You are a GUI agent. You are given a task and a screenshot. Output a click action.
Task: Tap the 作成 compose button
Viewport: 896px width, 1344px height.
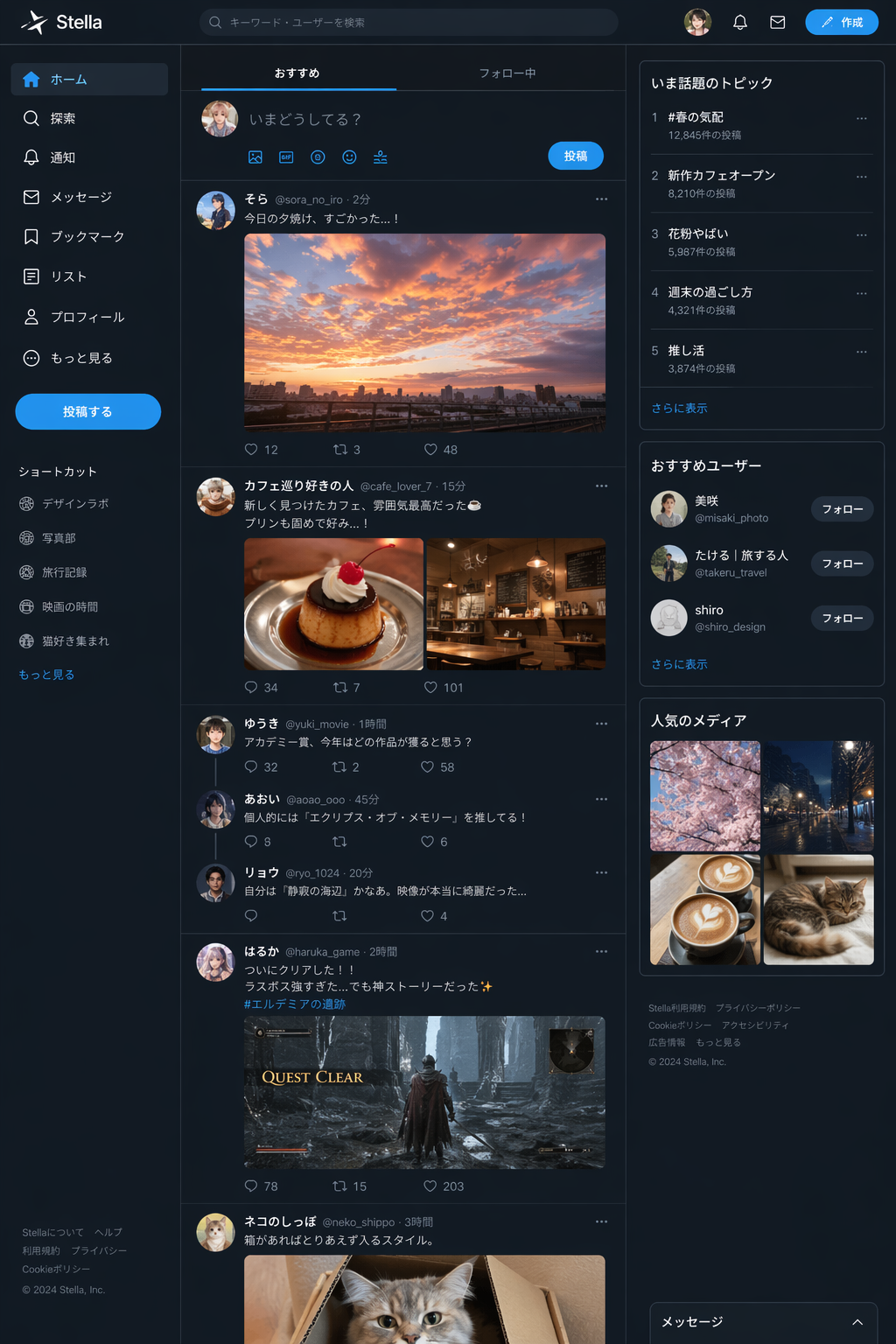coord(841,22)
